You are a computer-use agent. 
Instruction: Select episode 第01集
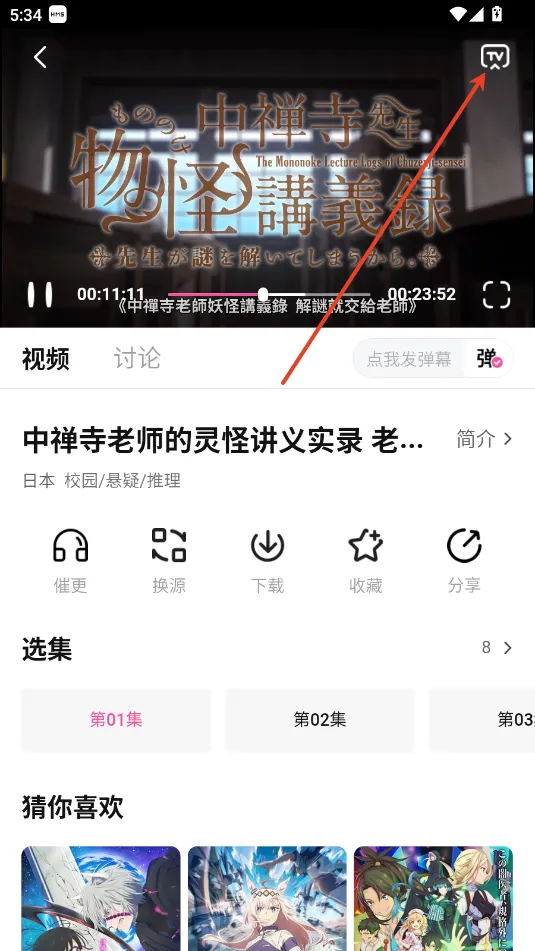(116, 720)
